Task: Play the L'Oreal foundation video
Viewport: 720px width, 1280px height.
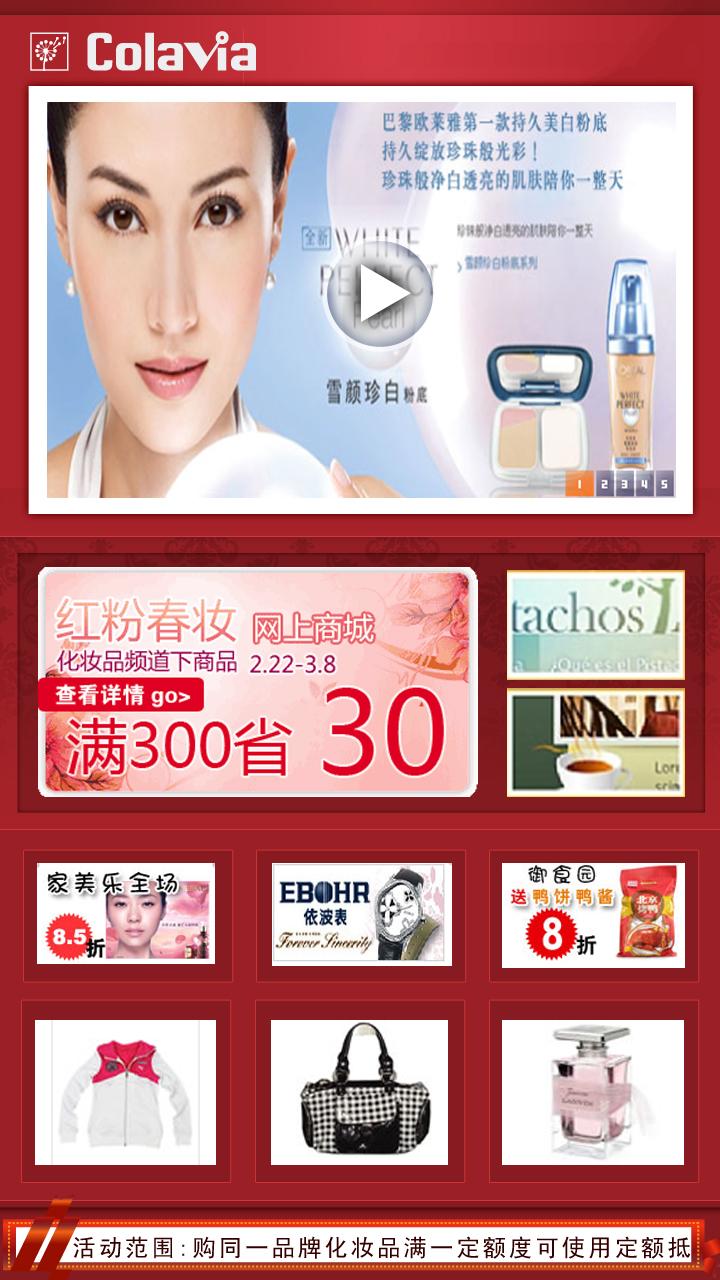Action: coord(379,294)
